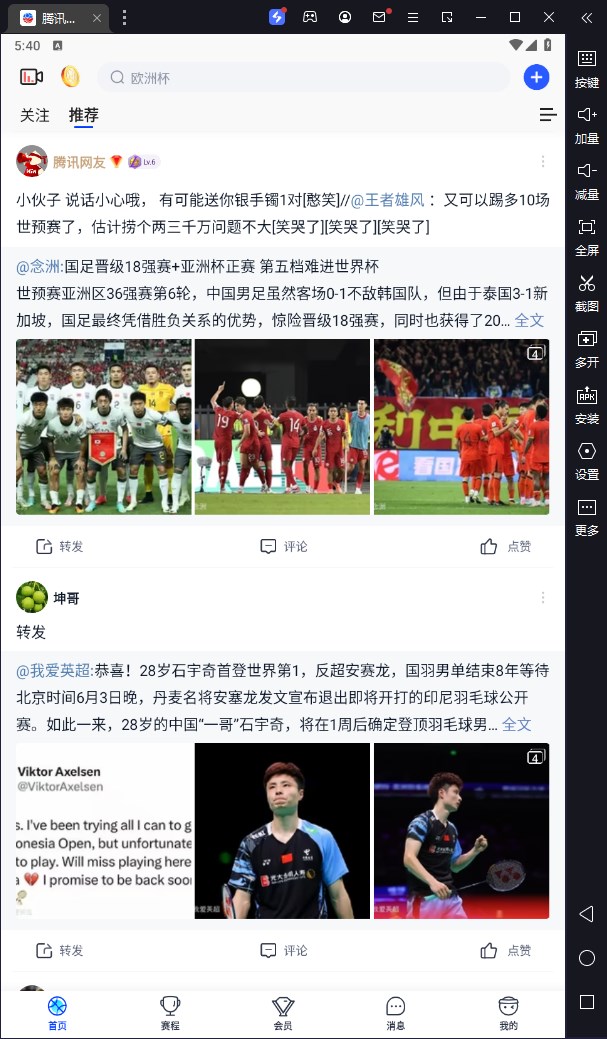Open the 会员 tab
607x1039 pixels.
[283, 1012]
